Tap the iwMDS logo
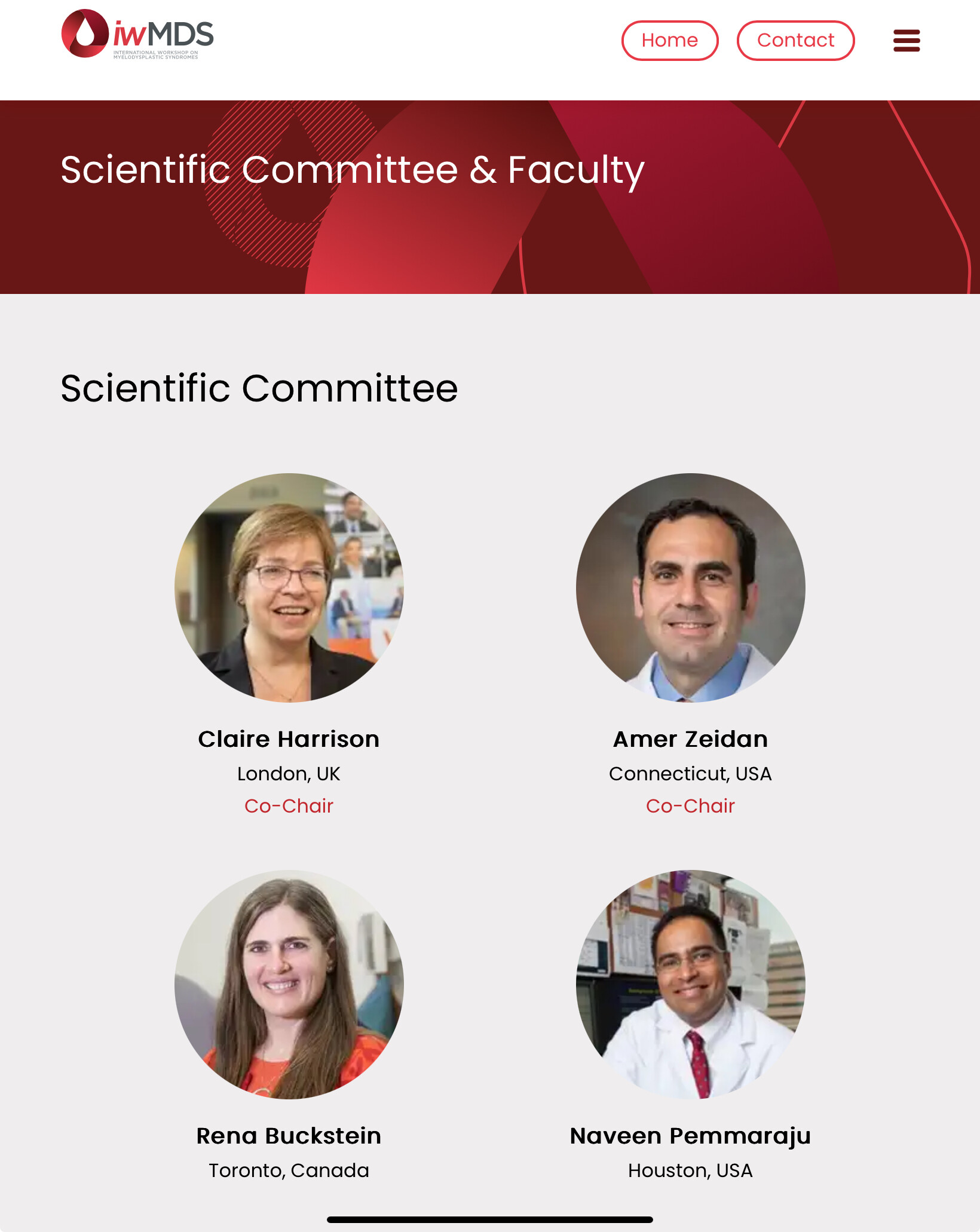980x1232 pixels. [137, 35]
